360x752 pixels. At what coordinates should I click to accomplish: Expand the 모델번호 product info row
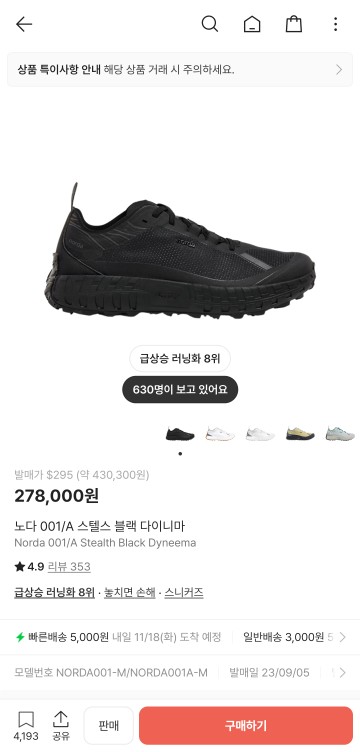click(180, 673)
